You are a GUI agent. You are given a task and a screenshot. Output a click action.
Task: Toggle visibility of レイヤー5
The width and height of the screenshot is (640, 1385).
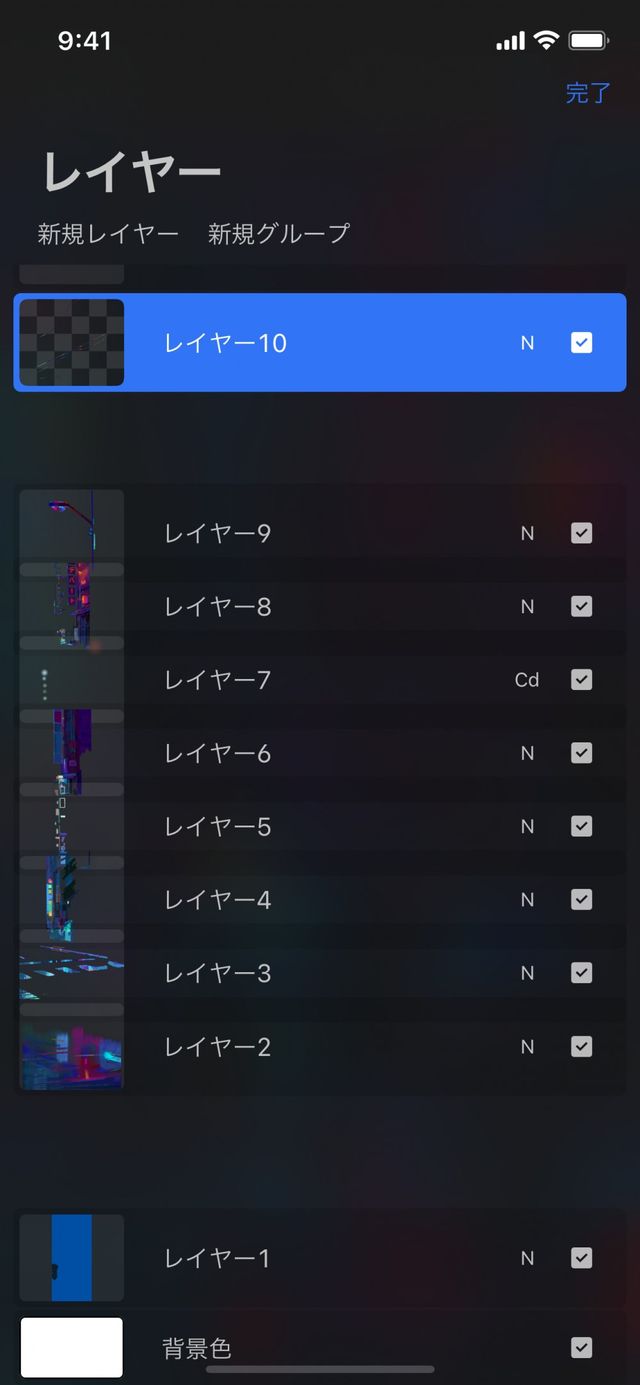click(581, 827)
